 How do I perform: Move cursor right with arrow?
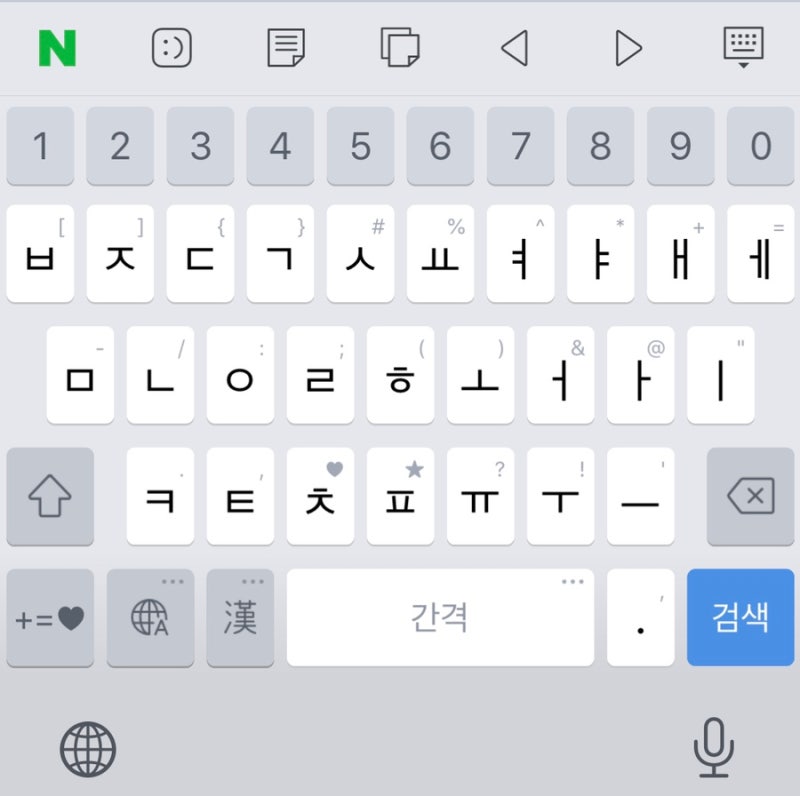tap(628, 48)
